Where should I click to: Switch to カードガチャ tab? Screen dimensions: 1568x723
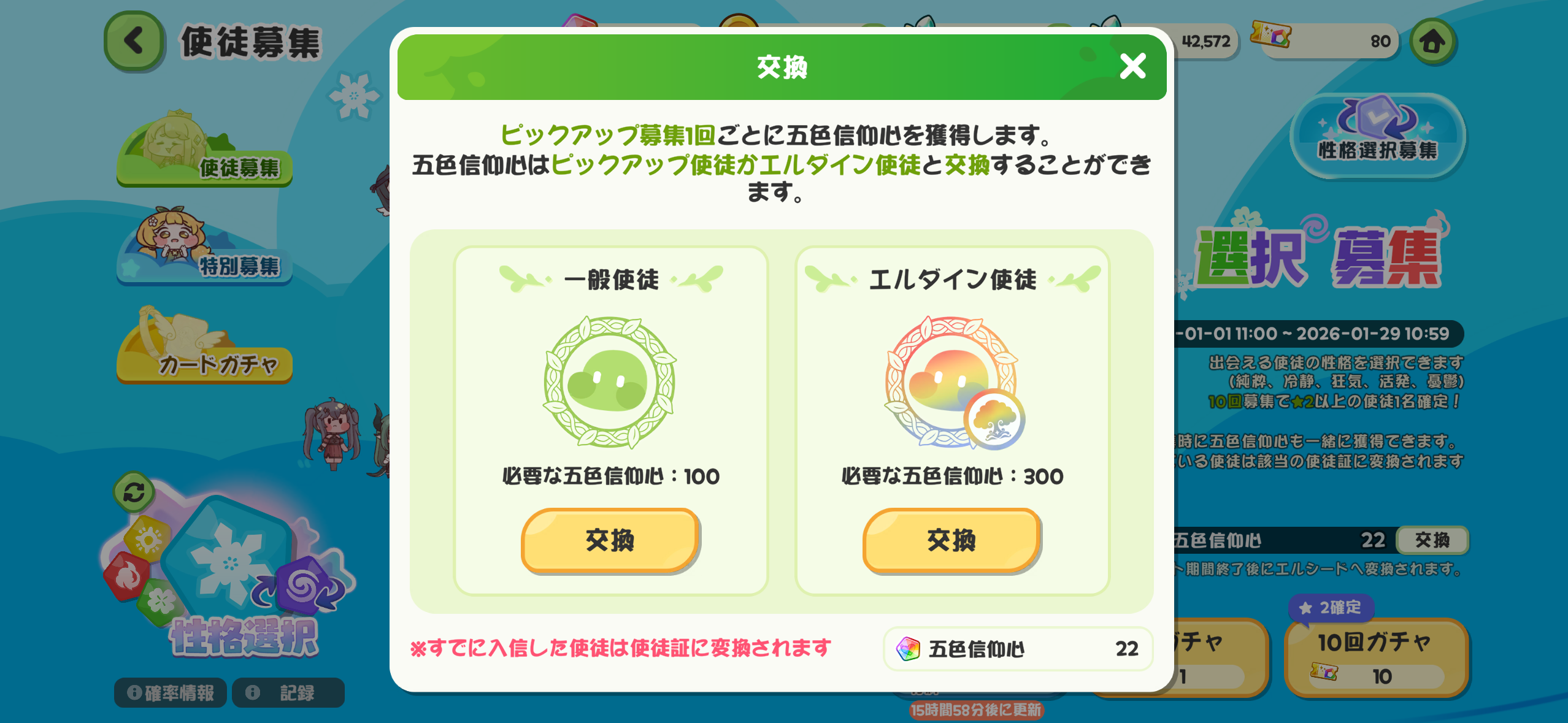pyautogui.click(x=204, y=350)
